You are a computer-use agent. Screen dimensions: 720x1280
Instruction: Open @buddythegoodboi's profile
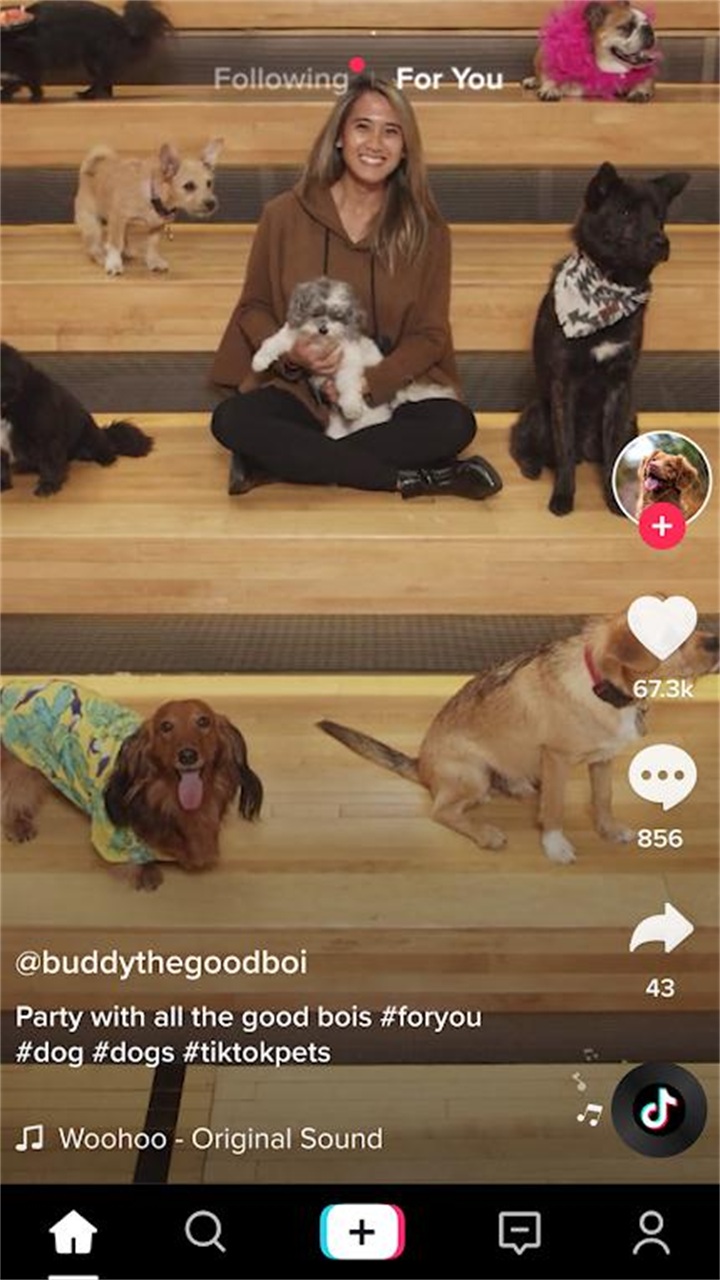click(x=161, y=963)
